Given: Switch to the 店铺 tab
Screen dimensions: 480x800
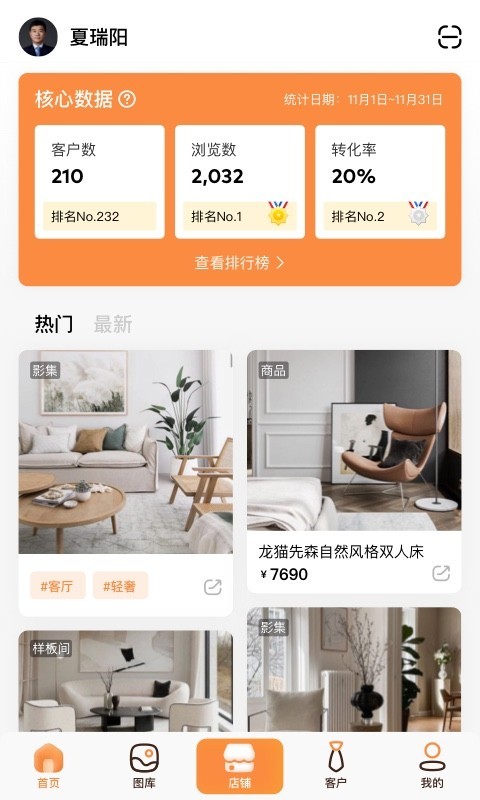Looking at the screenshot, I should coord(240,766).
